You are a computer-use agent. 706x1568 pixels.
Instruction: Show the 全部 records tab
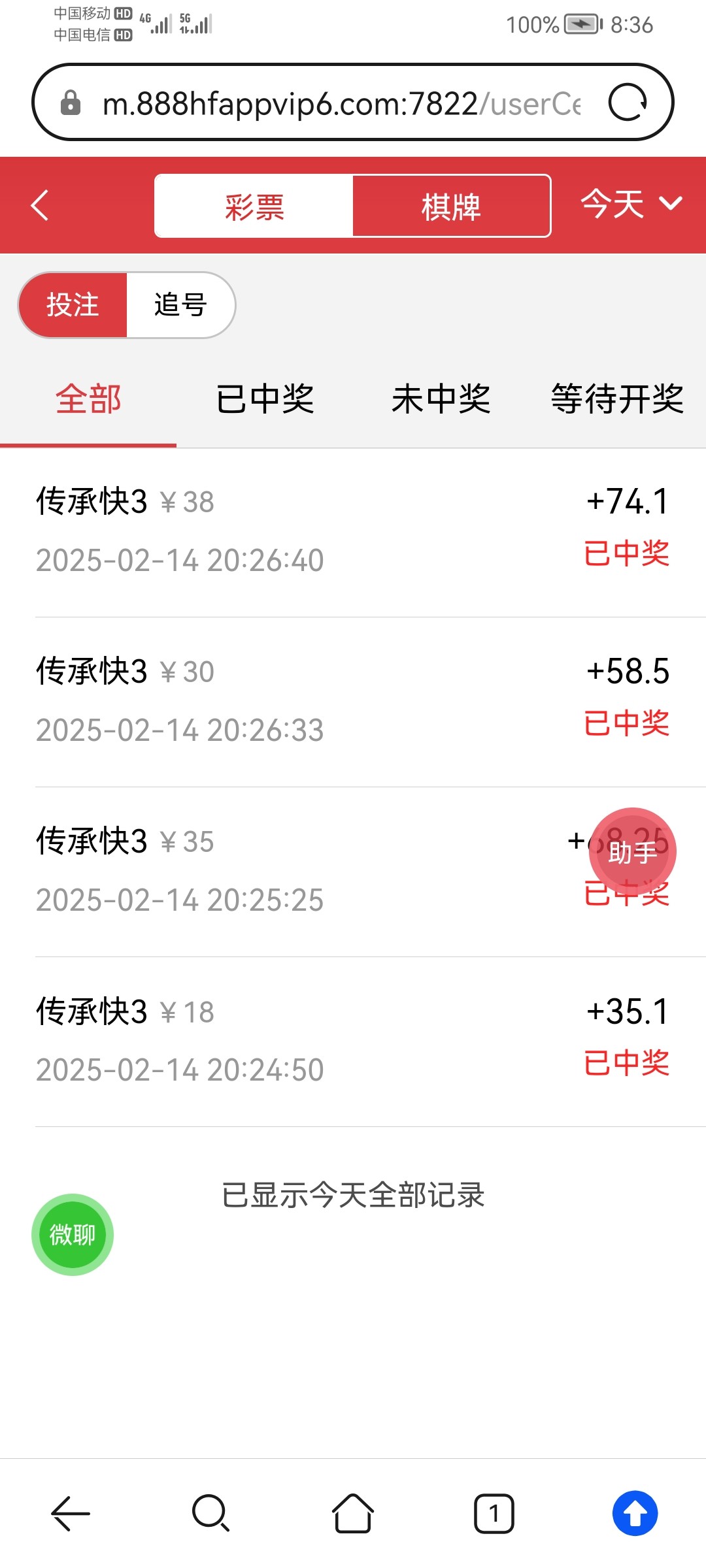[88, 399]
